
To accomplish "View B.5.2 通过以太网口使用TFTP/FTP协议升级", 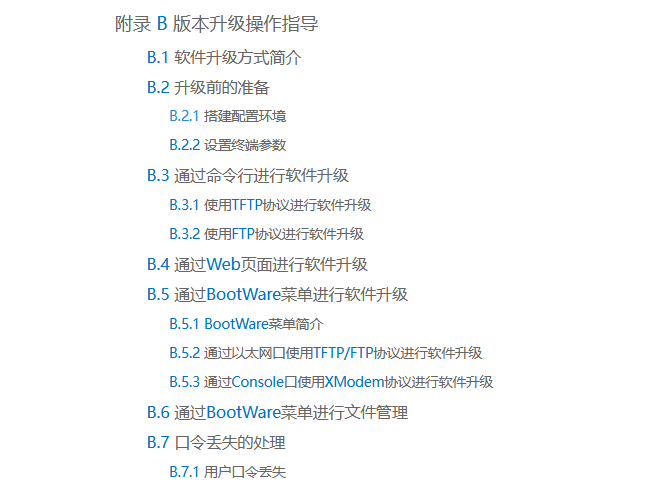I will pyautogui.click(x=326, y=352).
